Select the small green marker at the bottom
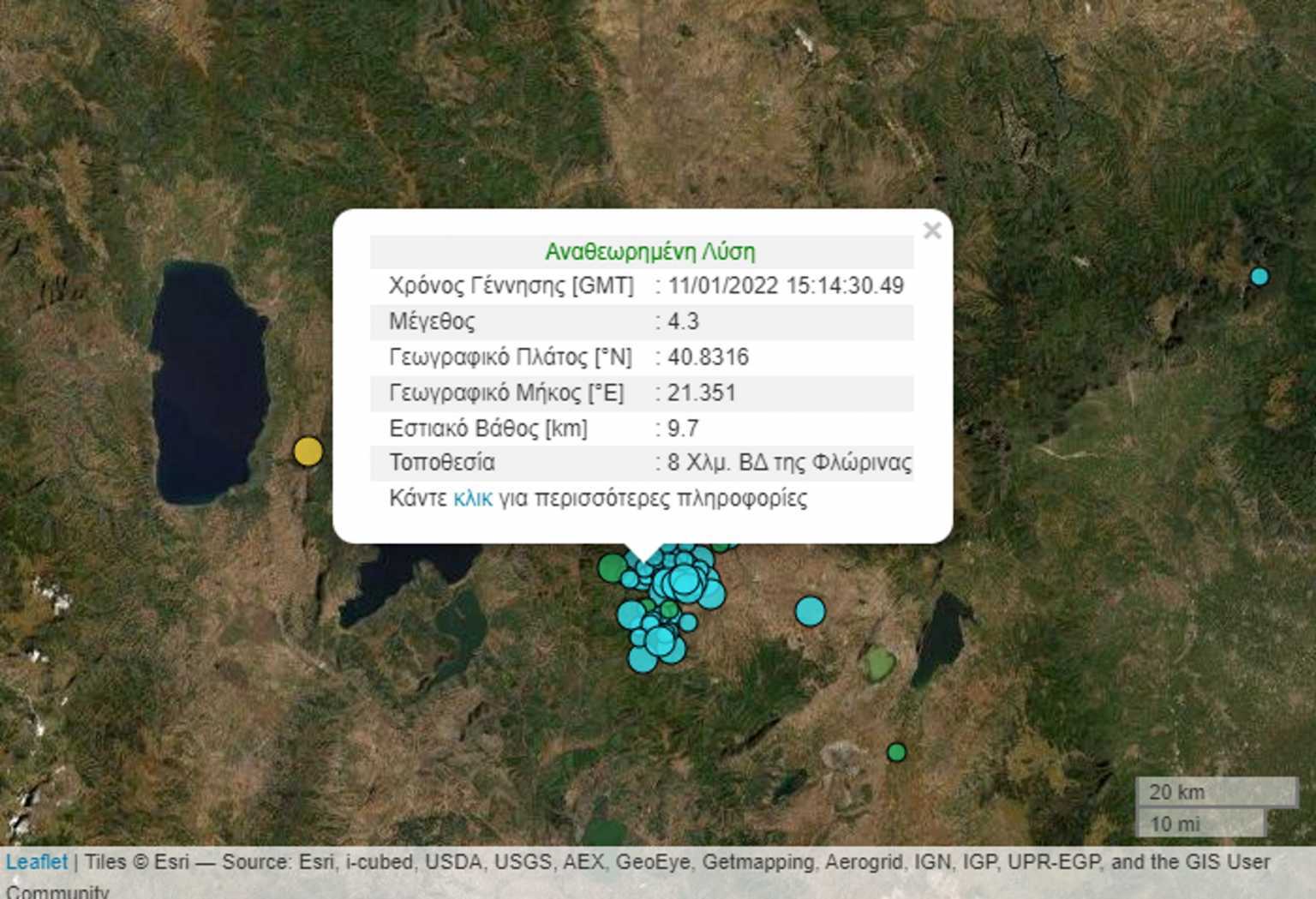Screen dimensions: 1316x899 pos(896,752)
